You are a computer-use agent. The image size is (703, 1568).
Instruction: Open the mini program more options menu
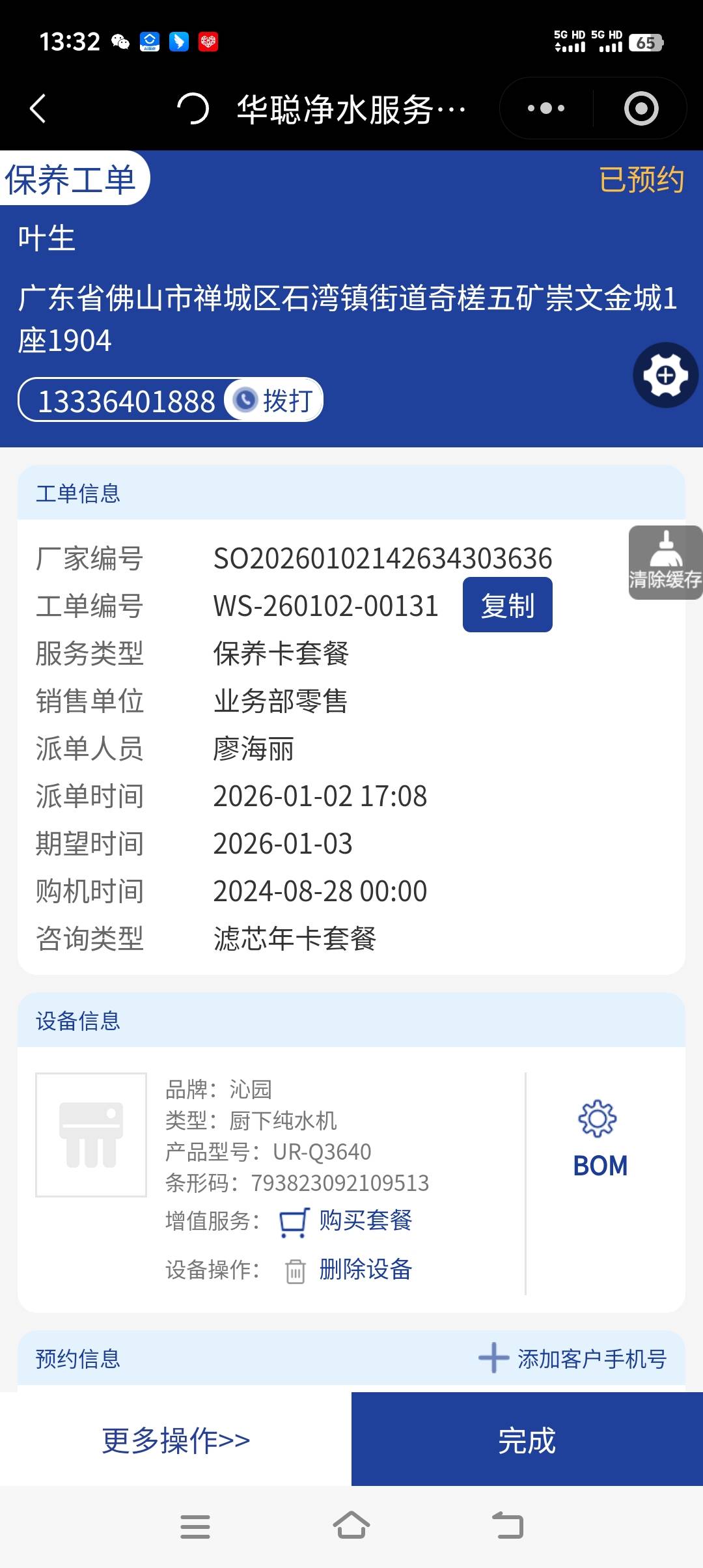coord(546,108)
